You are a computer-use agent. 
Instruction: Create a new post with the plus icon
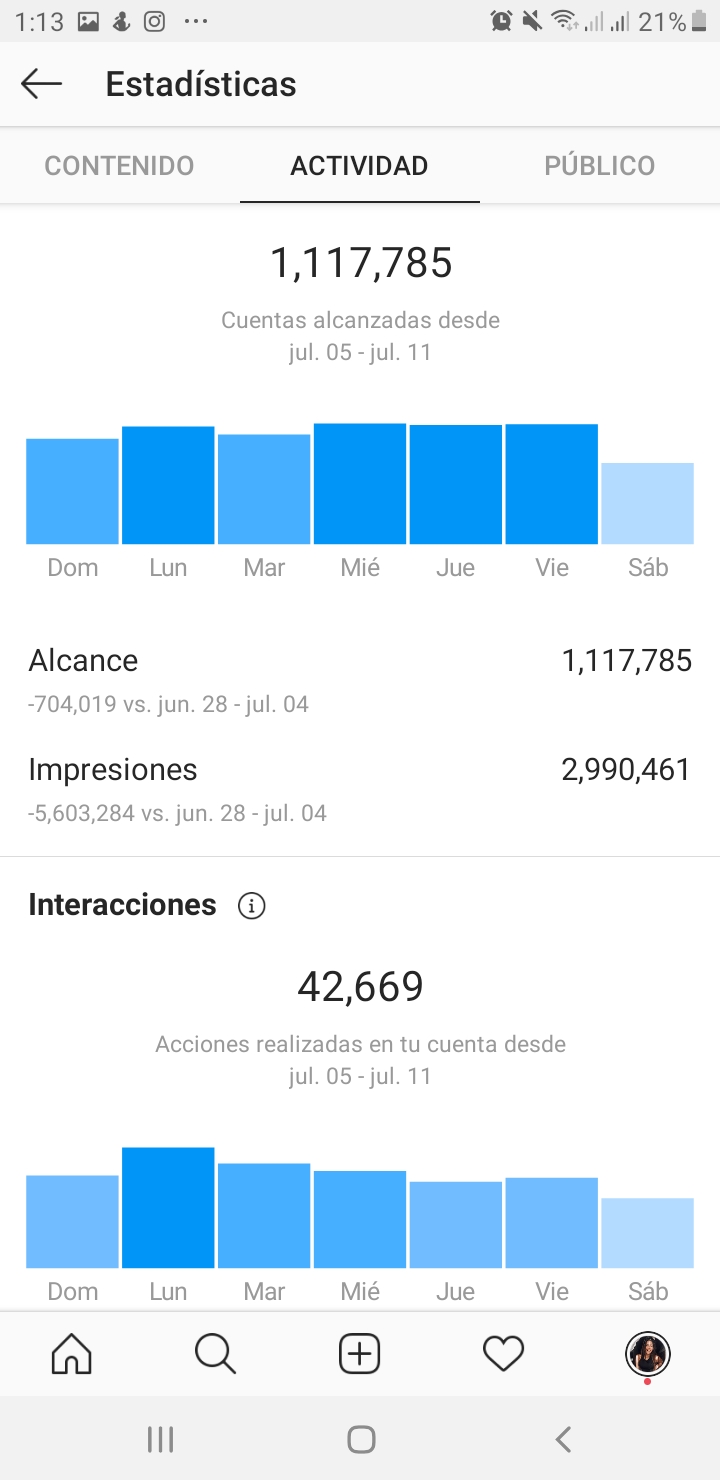tap(359, 1354)
